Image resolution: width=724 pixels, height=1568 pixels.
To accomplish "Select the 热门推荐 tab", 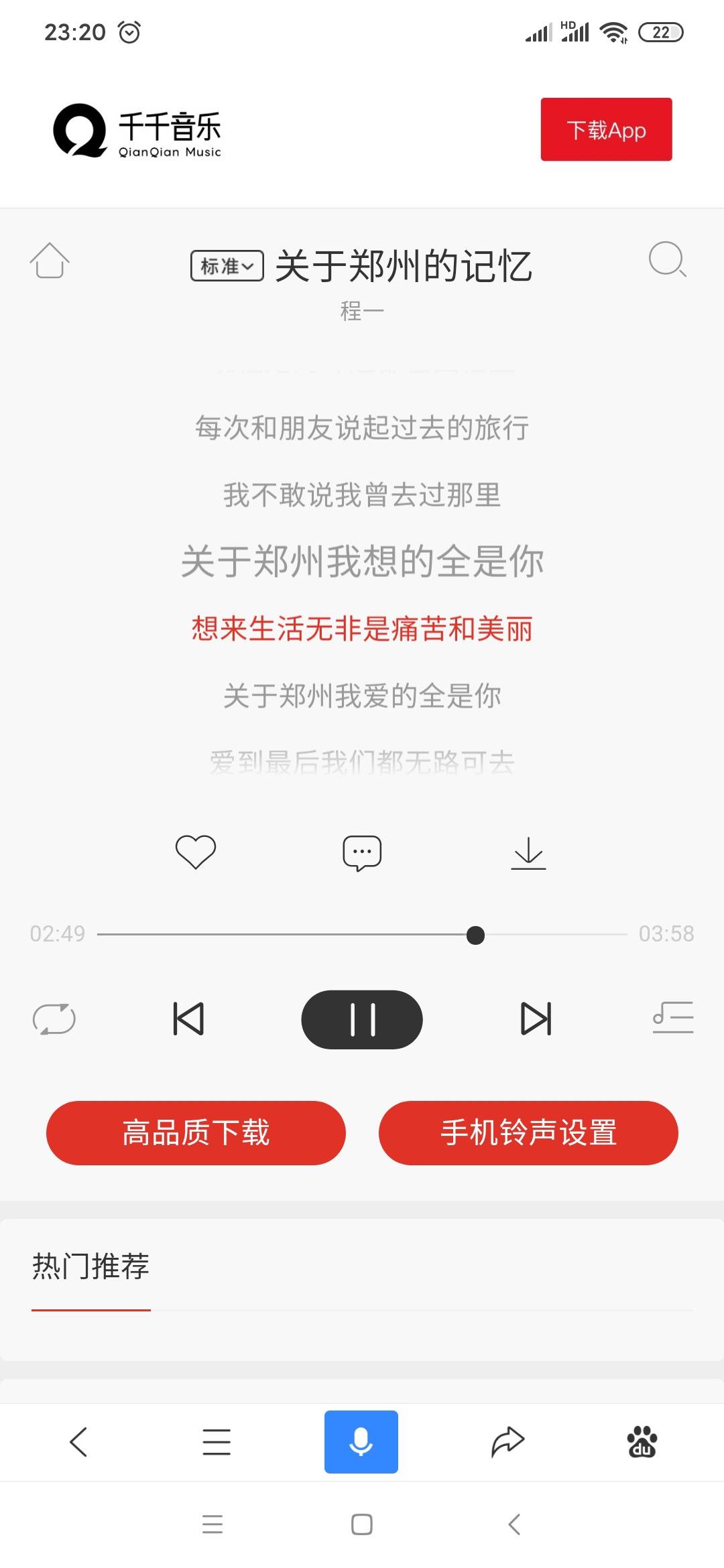I will (90, 1266).
